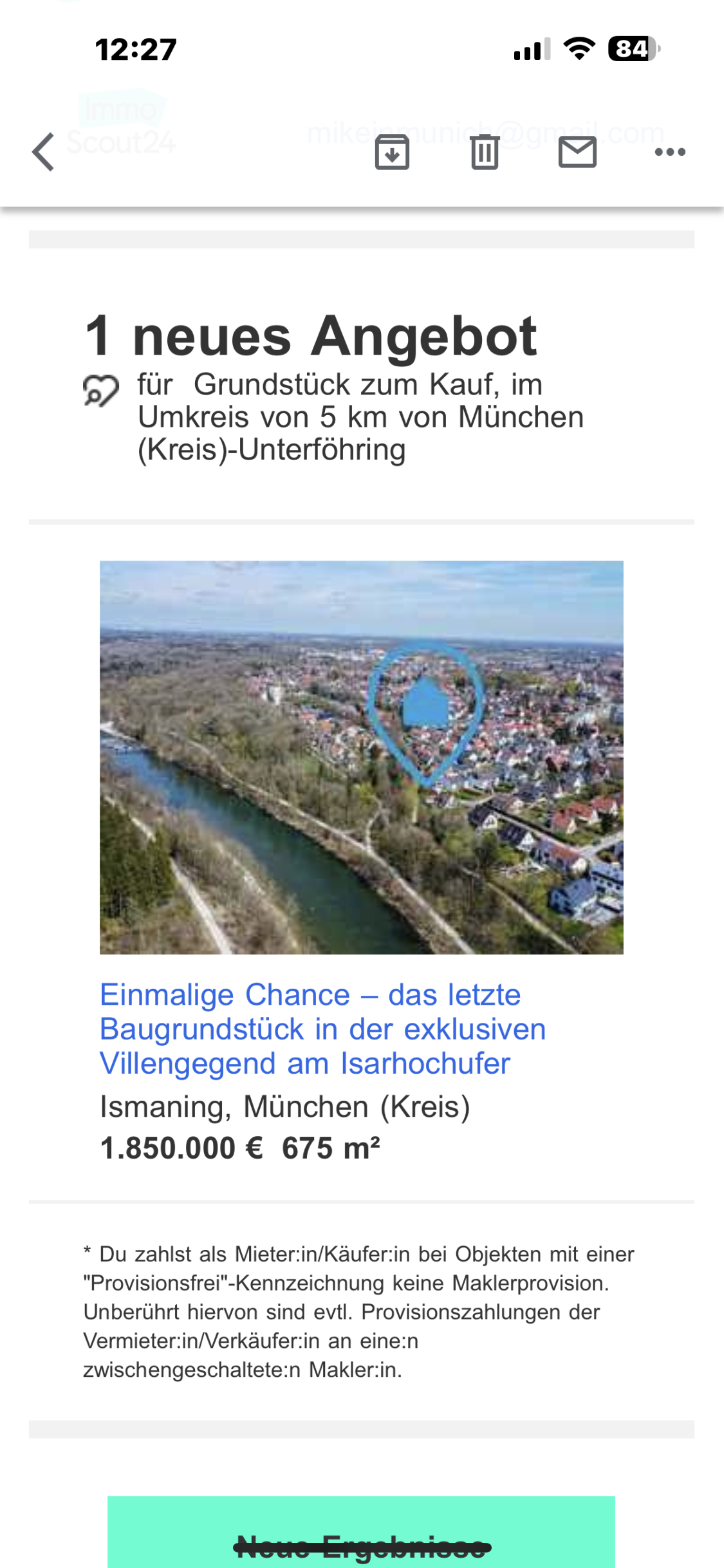Go back to the inbox
Screen dimensions: 724x1568
pyautogui.click(x=43, y=153)
